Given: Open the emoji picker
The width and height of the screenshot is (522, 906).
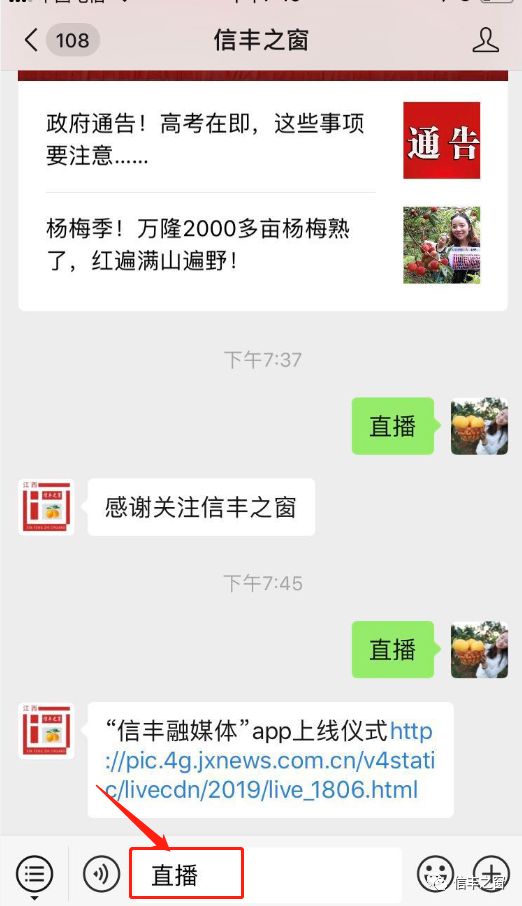Looking at the screenshot, I should coord(435,874).
